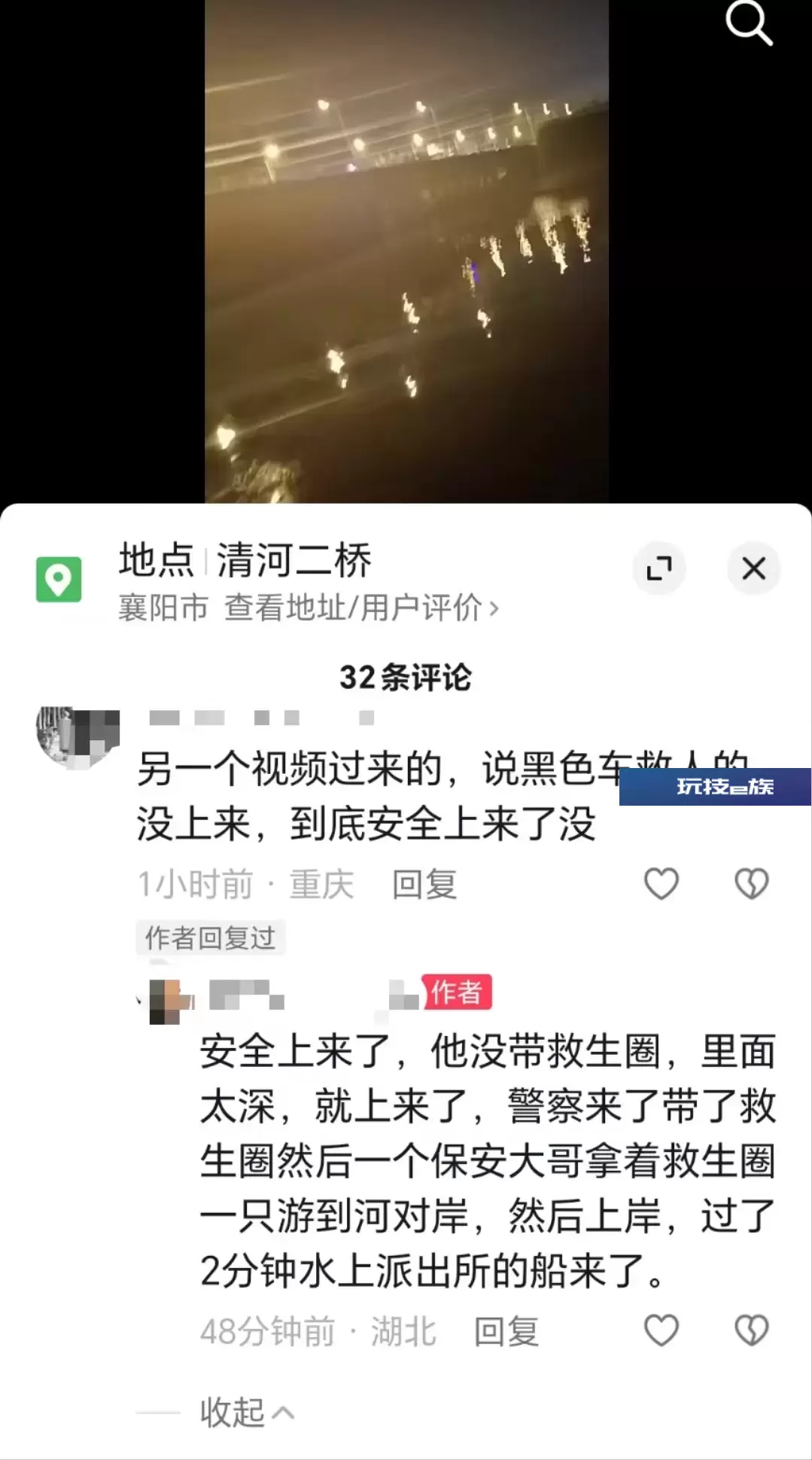The width and height of the screenshot is (812, 1460).
Task: Tap the video to pause playback
Action: [x=406, y=251]
